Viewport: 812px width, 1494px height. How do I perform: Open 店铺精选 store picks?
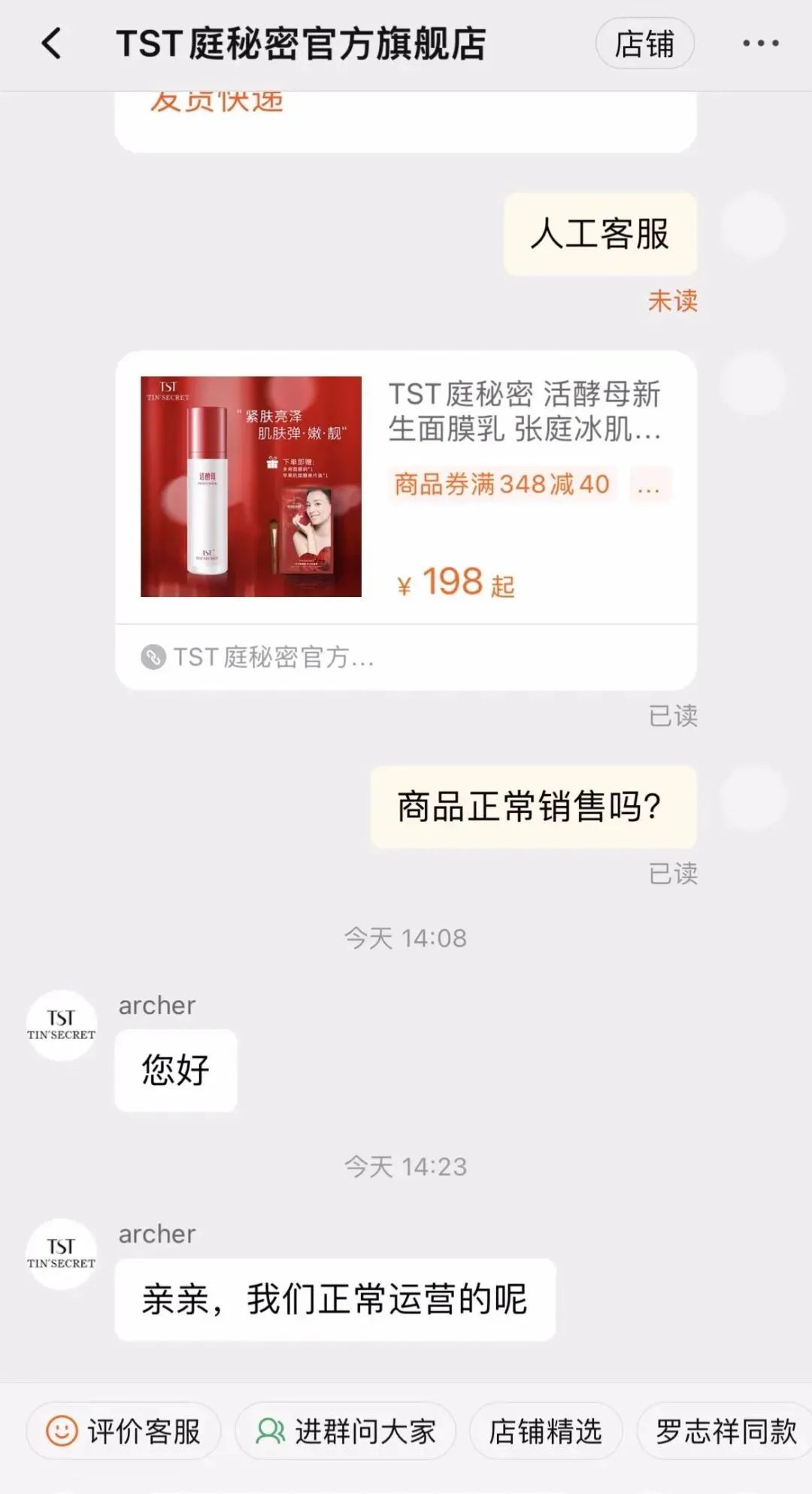[546, 1431]
